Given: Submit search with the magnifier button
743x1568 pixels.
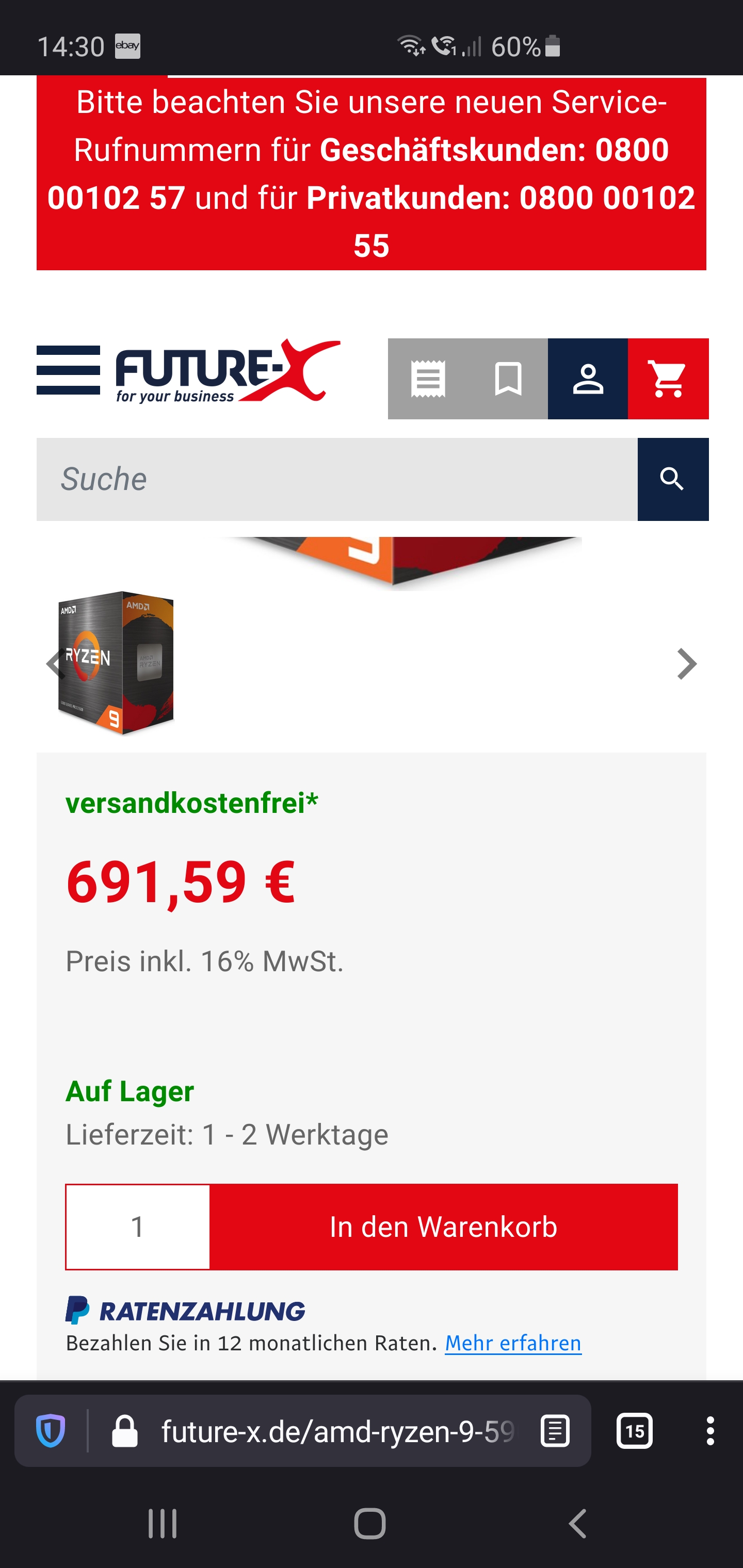Looking at the screenshot, I should [672, 479].
